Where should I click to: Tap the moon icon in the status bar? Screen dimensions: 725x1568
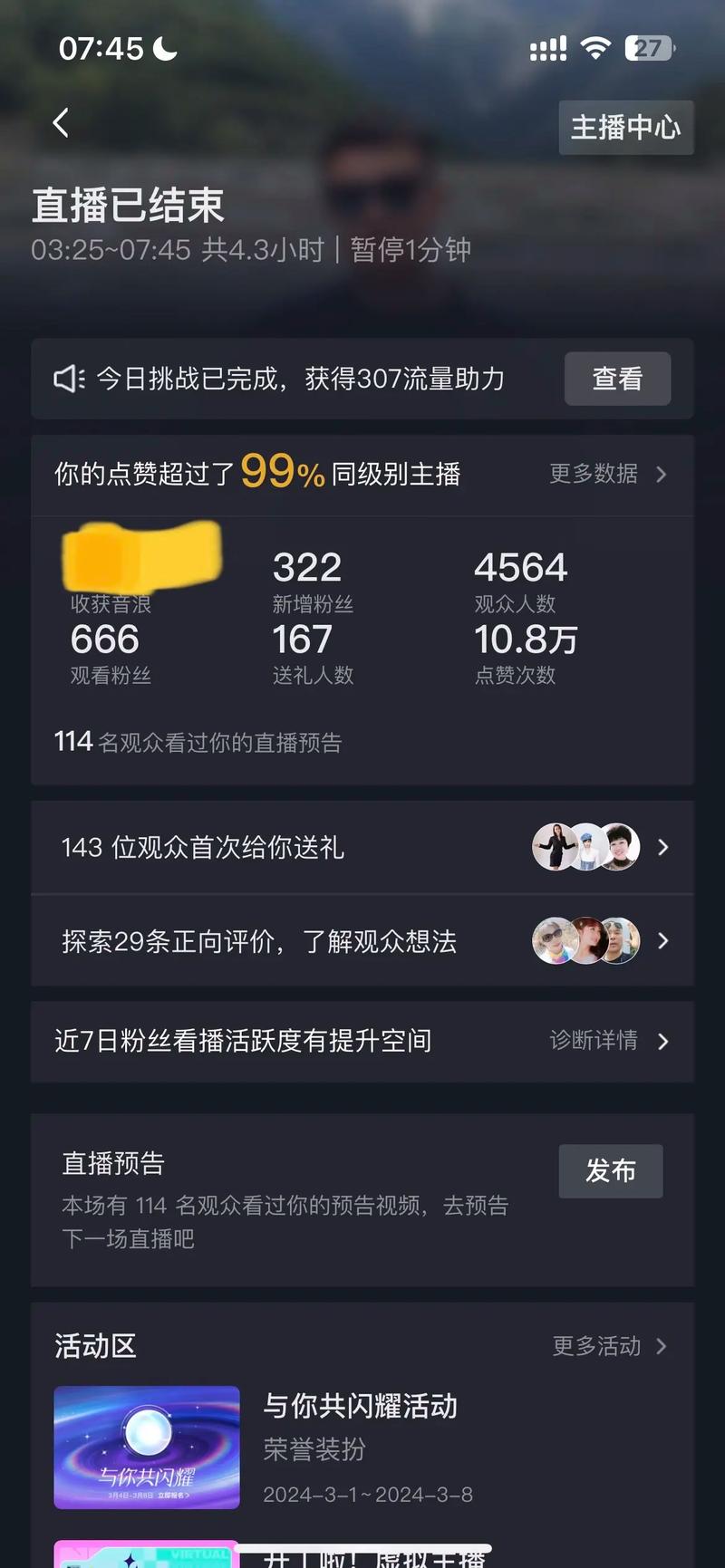(163, 48)
